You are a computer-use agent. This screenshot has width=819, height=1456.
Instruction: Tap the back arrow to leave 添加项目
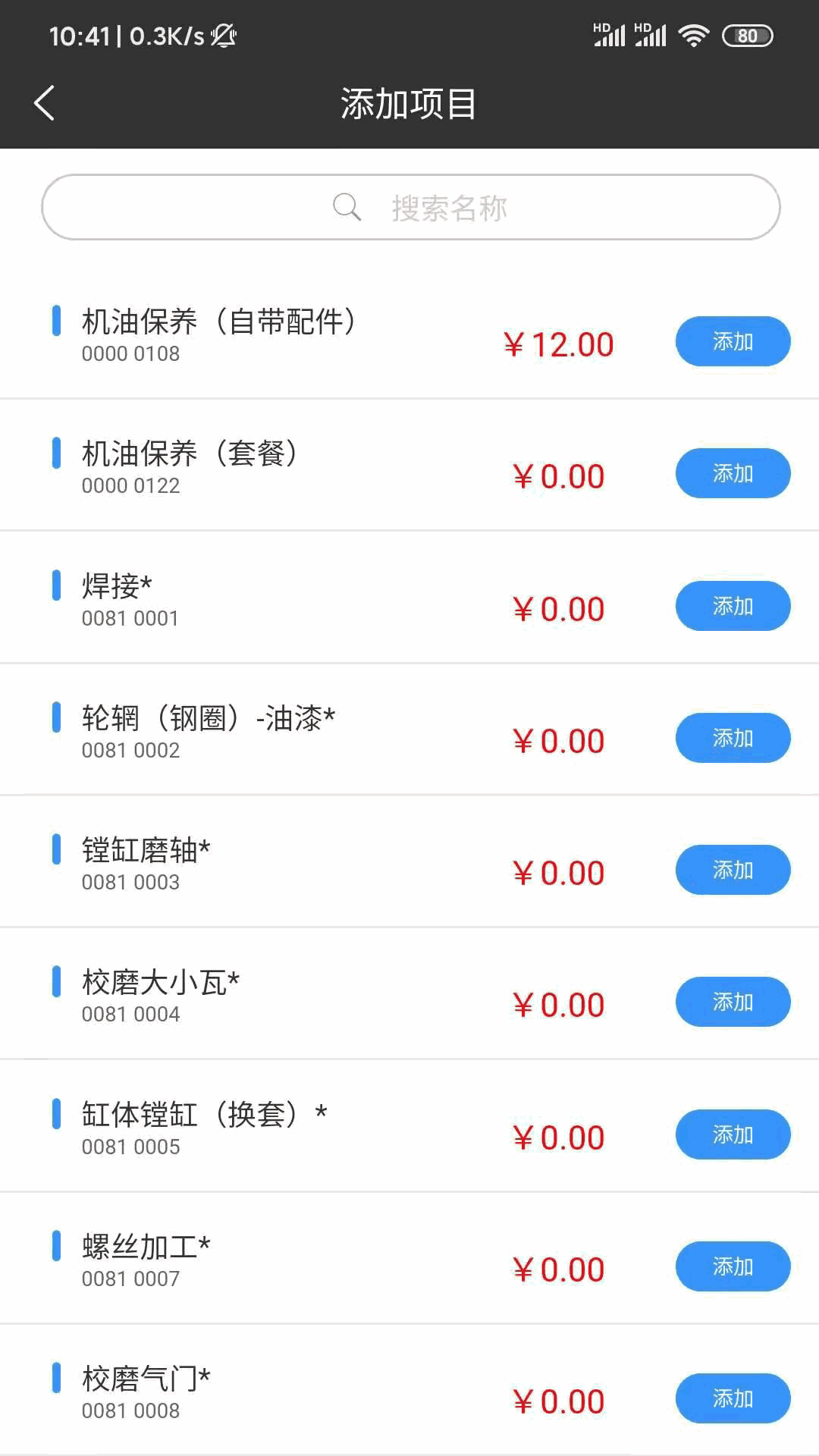(43, 103)
